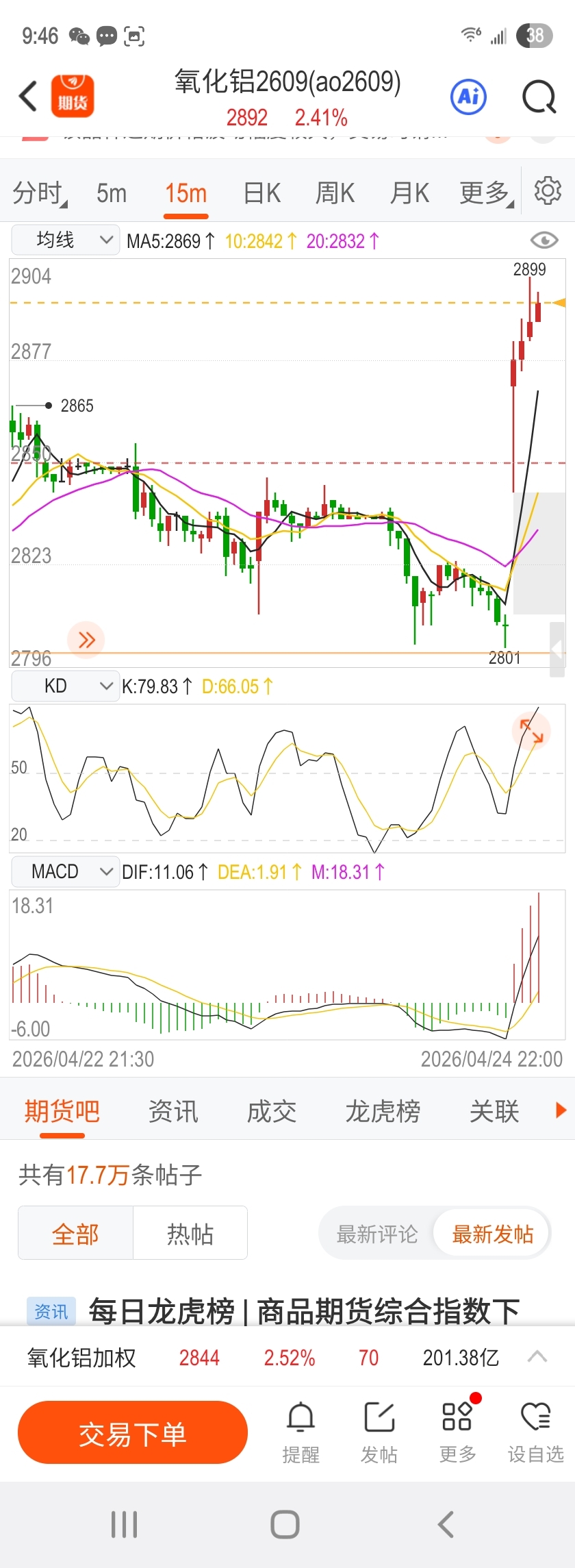Go back using the top-left arrow
Screen dimensions: 575x1568
[x=28, y=96]
